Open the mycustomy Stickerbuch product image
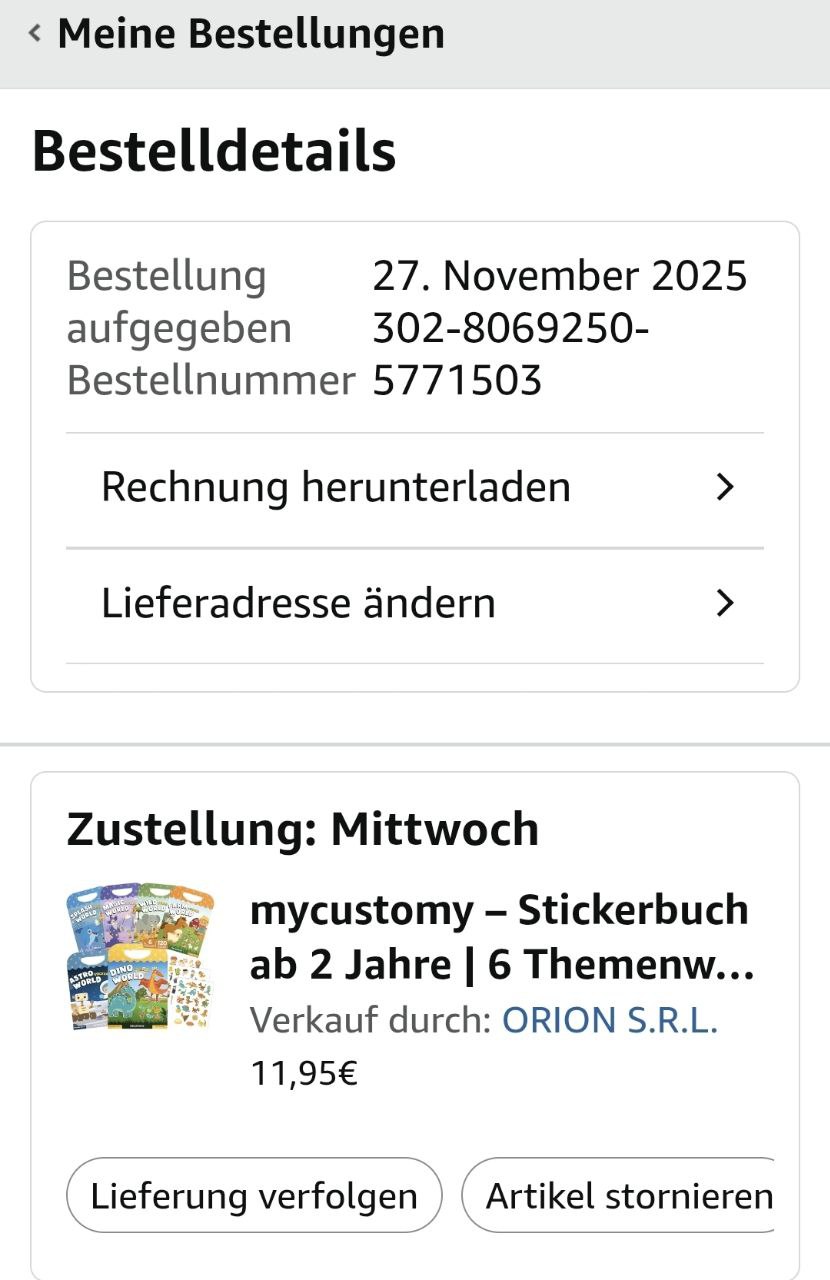 coord(139,958)
